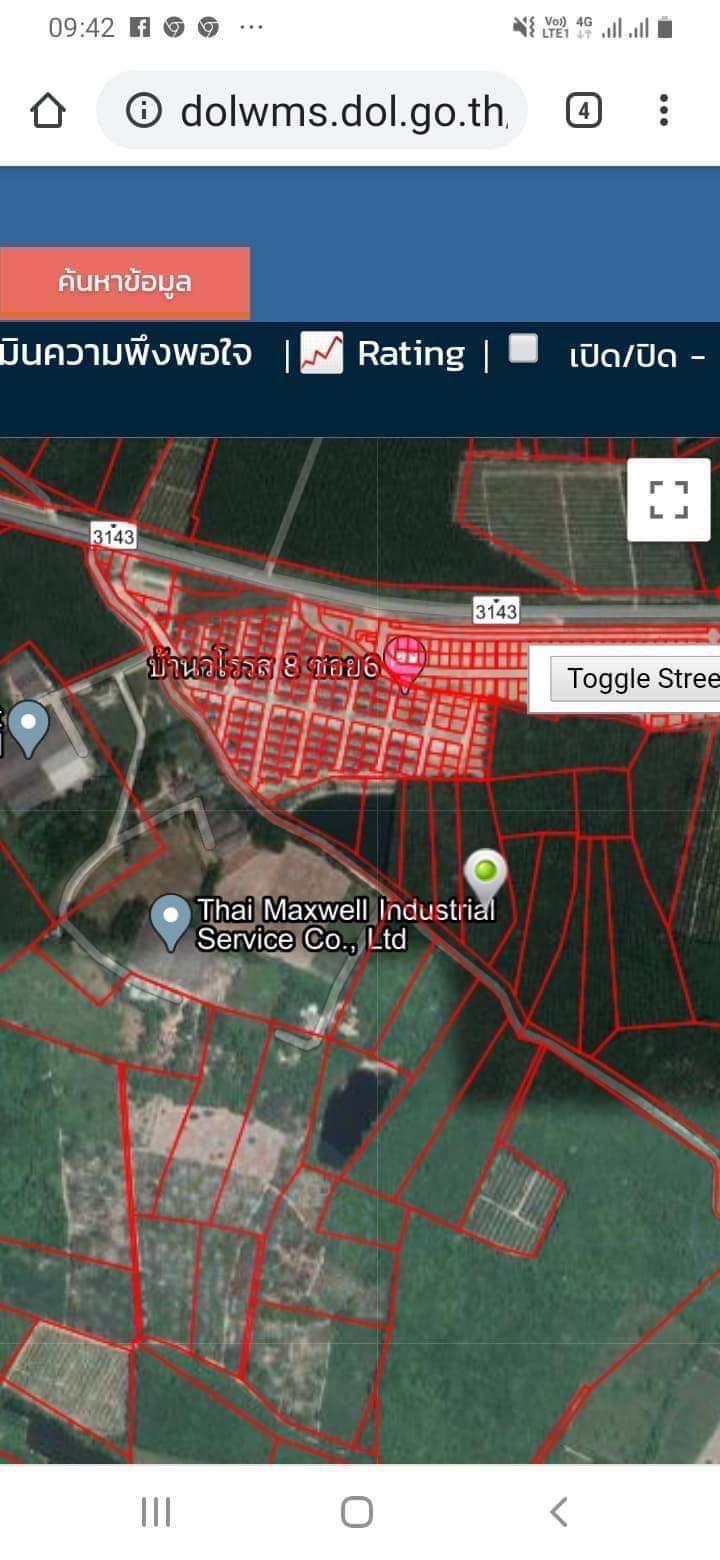Tap the dolwms.dol.go.th address bar
Viewport: 720px width, 1560px height.
click(311, 111)
